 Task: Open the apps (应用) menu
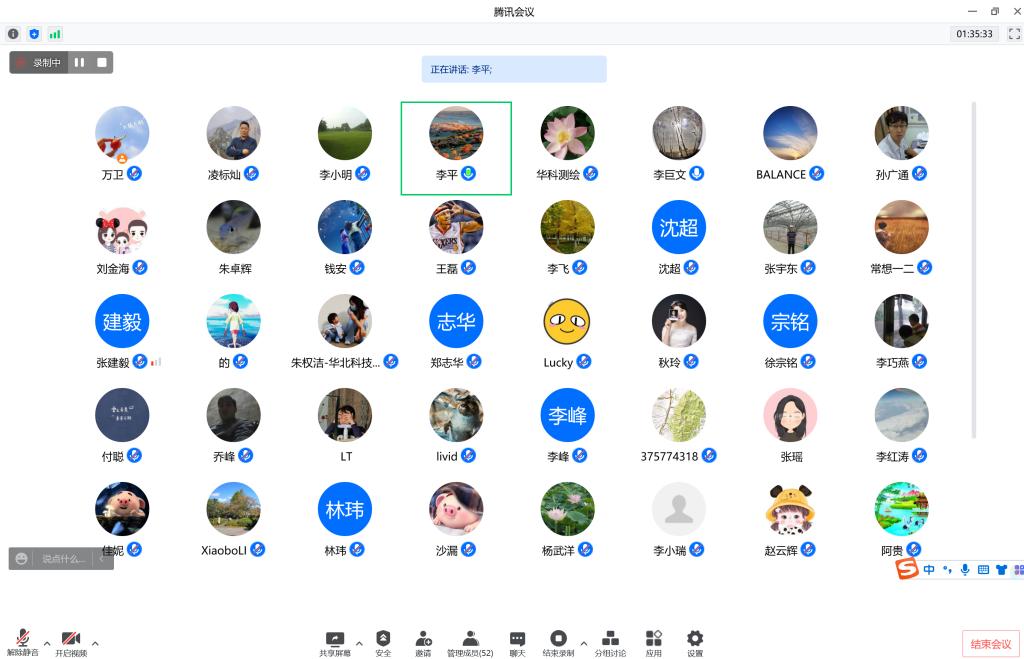(x=653, y=642)
